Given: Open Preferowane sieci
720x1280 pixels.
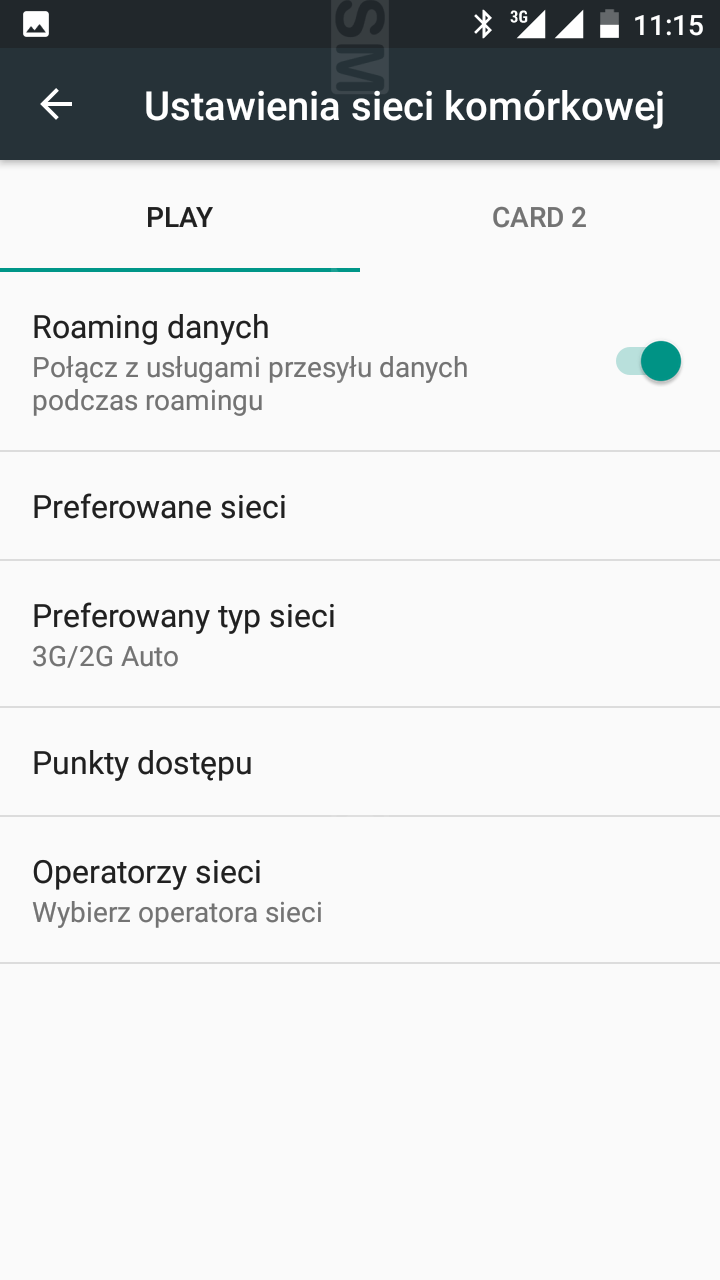Looking at the screenshot, I should (x=360, y=506).
